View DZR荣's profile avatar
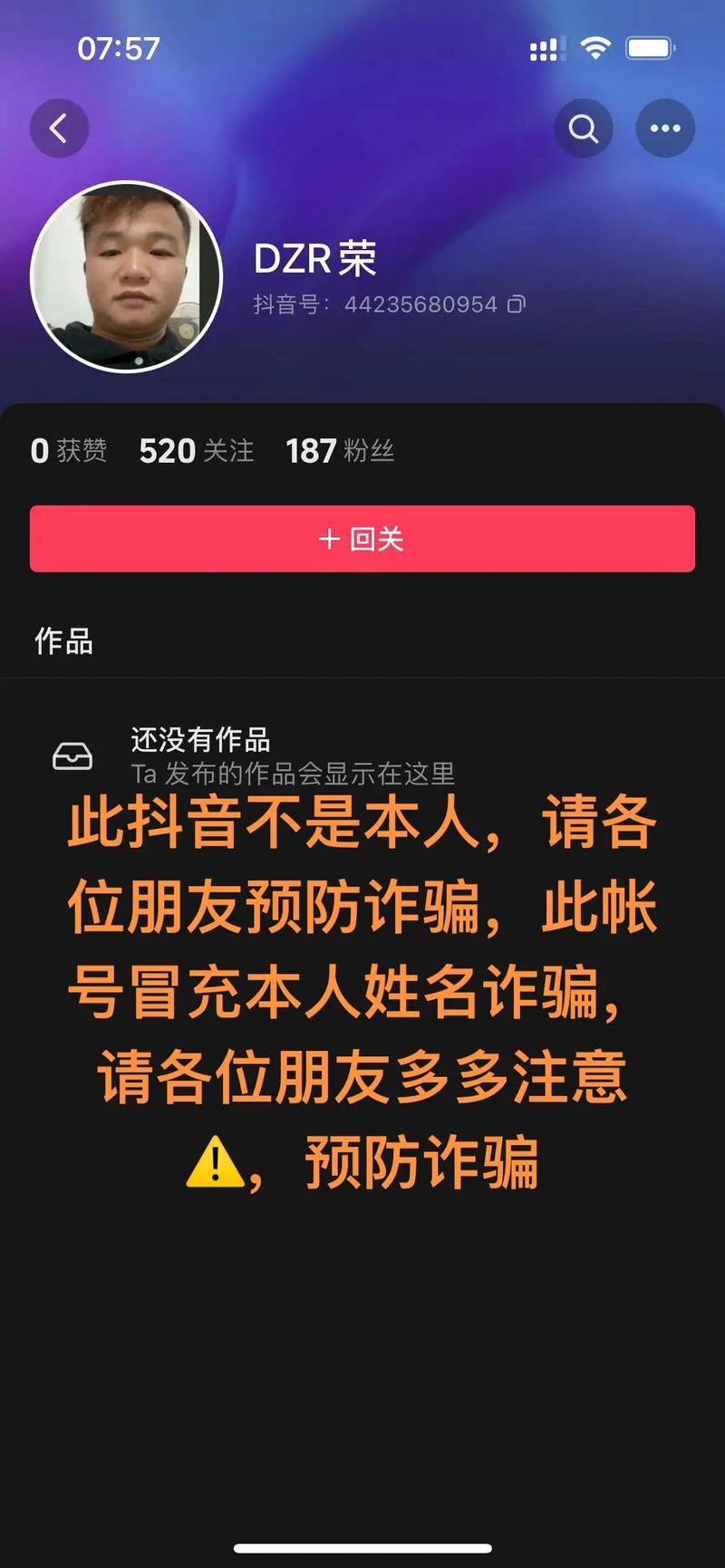 [127, 276]
